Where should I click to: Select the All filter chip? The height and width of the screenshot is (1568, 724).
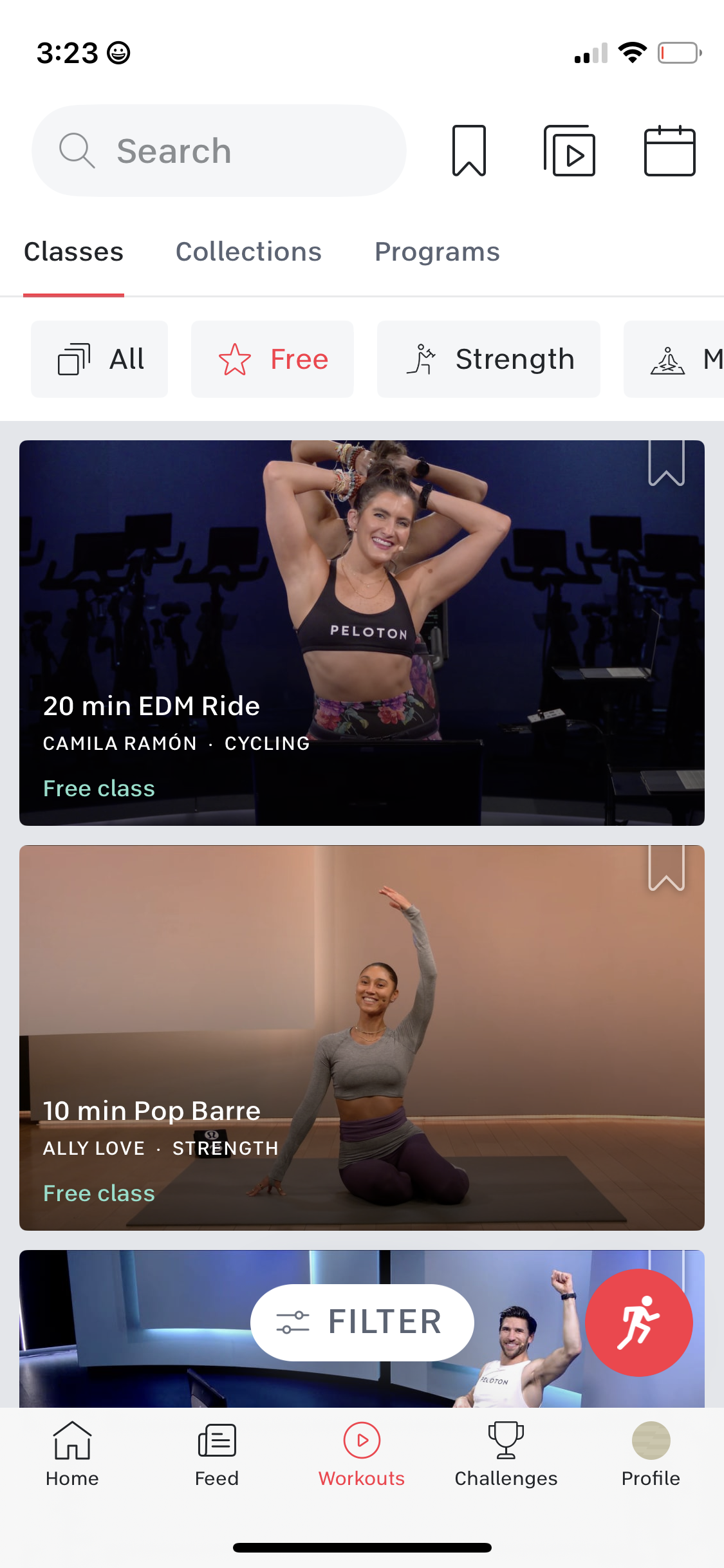(99, 359)
